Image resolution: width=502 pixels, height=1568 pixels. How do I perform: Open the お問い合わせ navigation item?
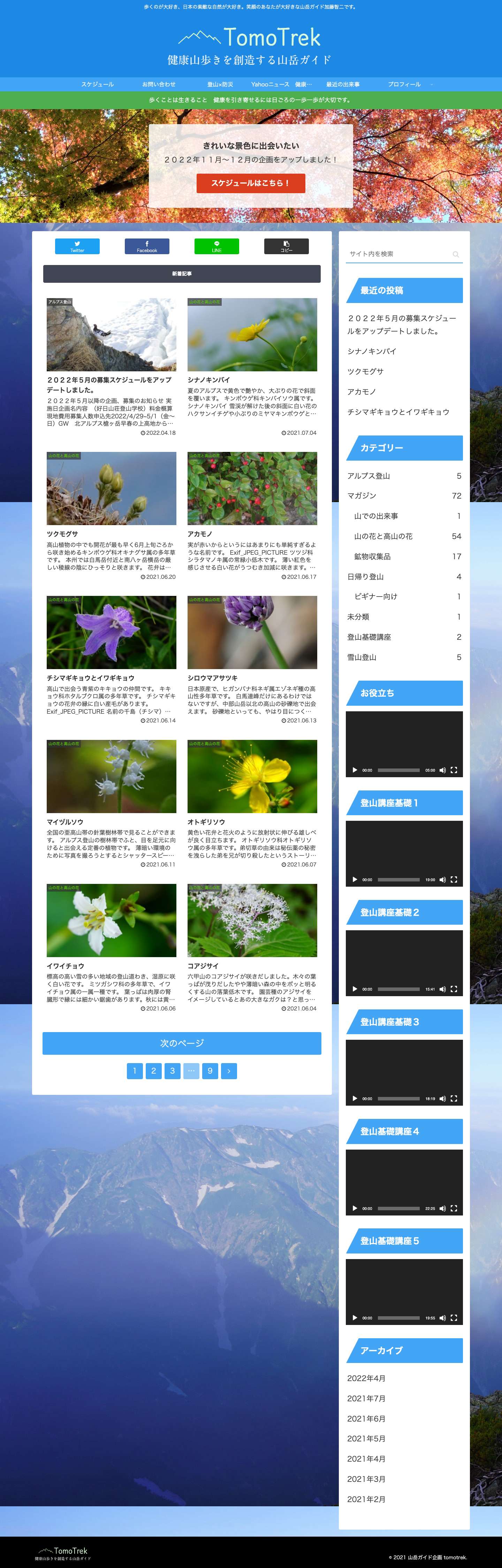pyautogui.click(x=159, y=84)
